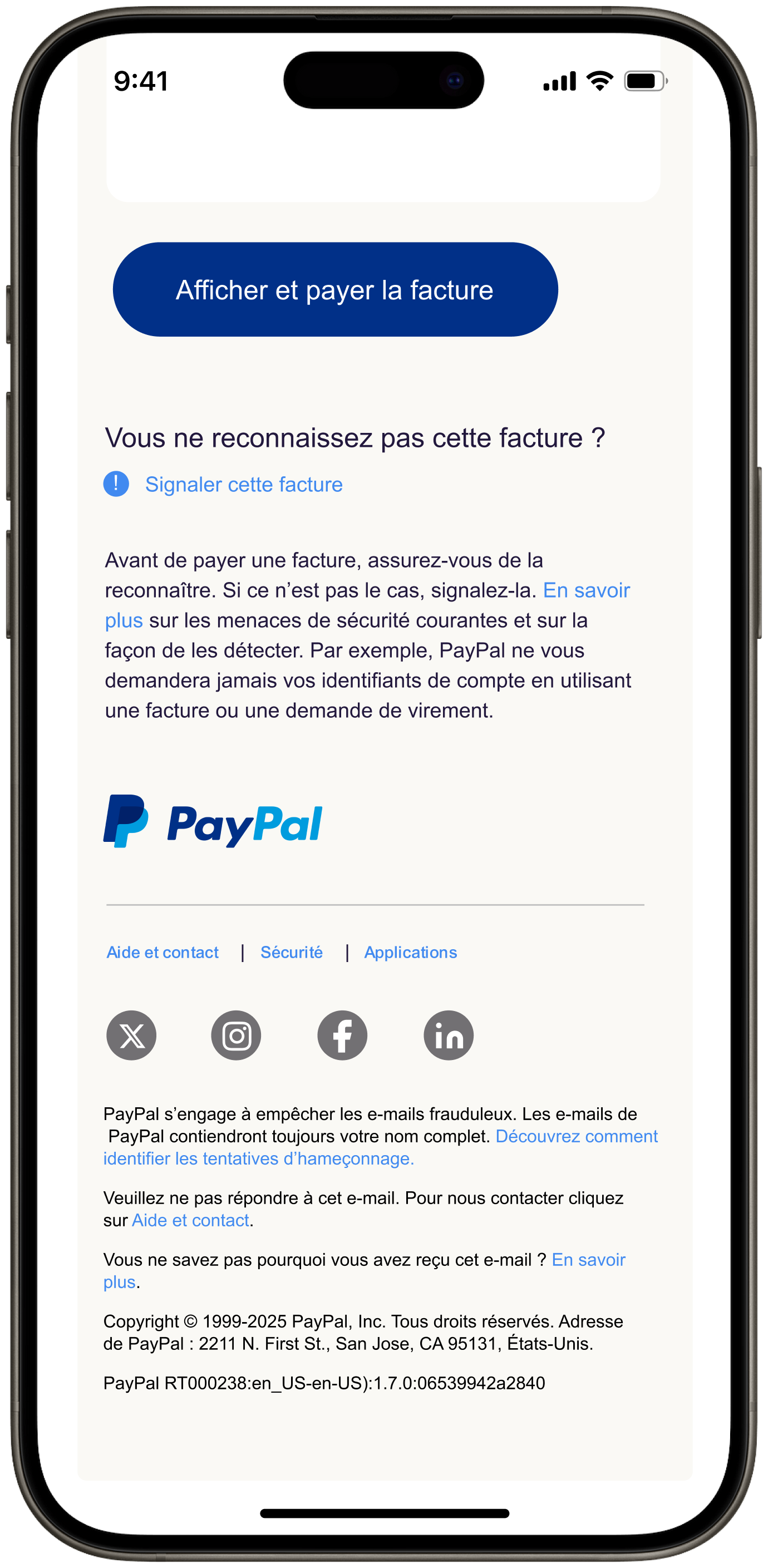Open En savoir plus about security threats

tap(586, 590)
